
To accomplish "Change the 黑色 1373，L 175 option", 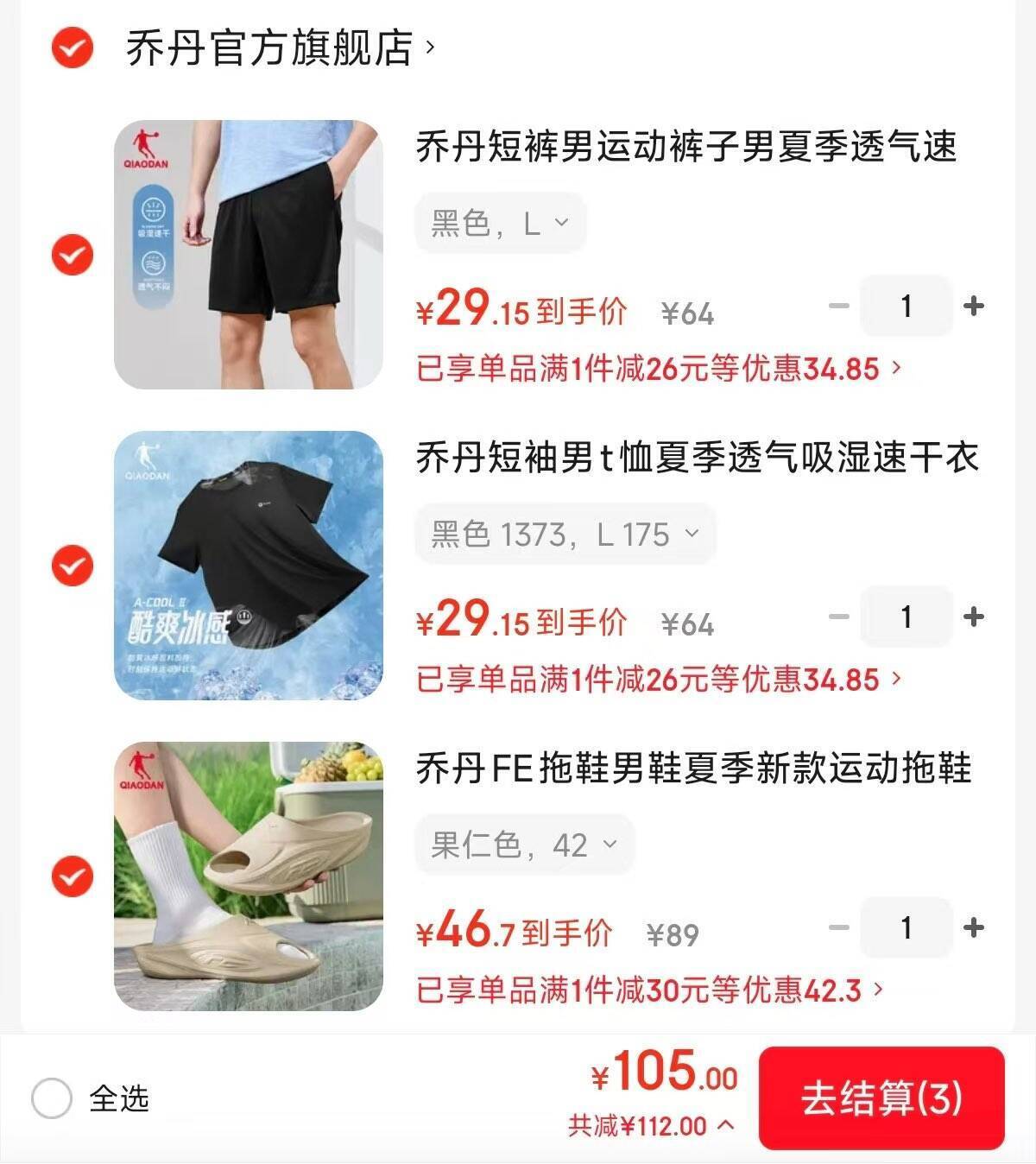I will click(565, 535).
